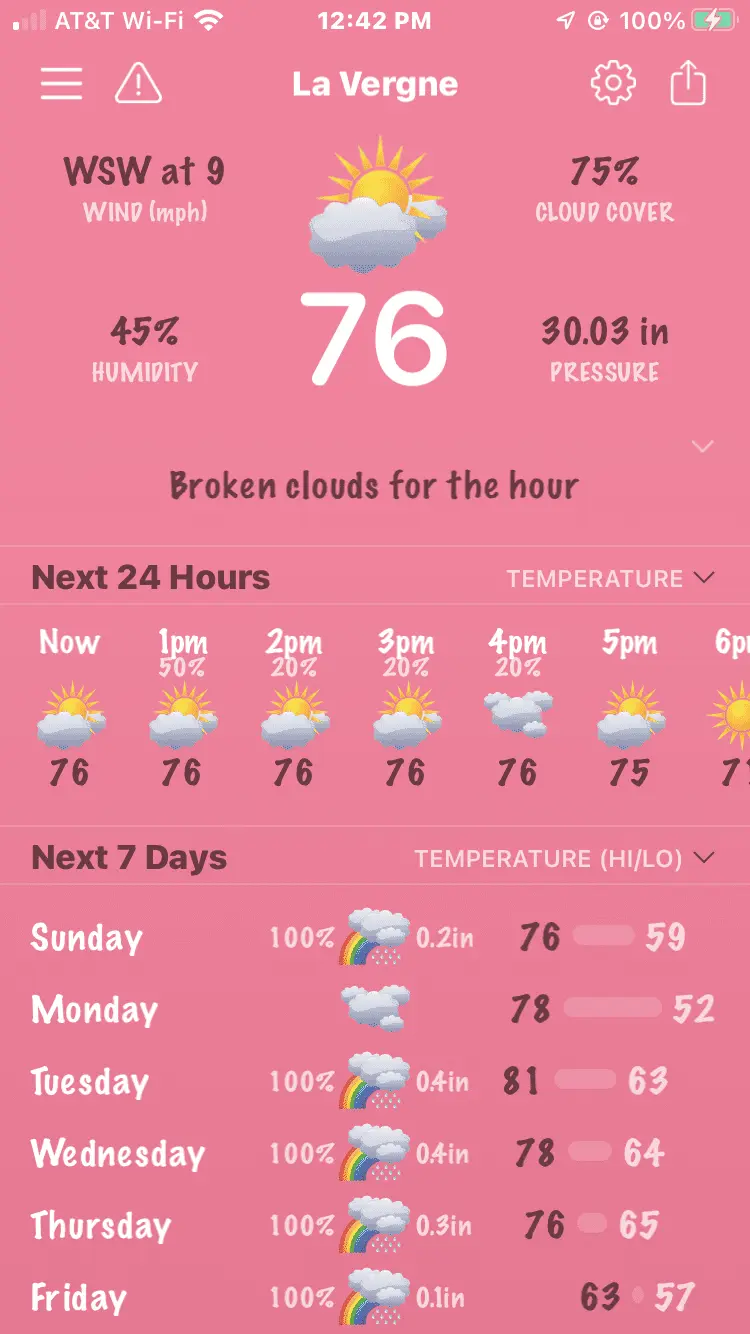Open the settings gear

pos(613,84)
